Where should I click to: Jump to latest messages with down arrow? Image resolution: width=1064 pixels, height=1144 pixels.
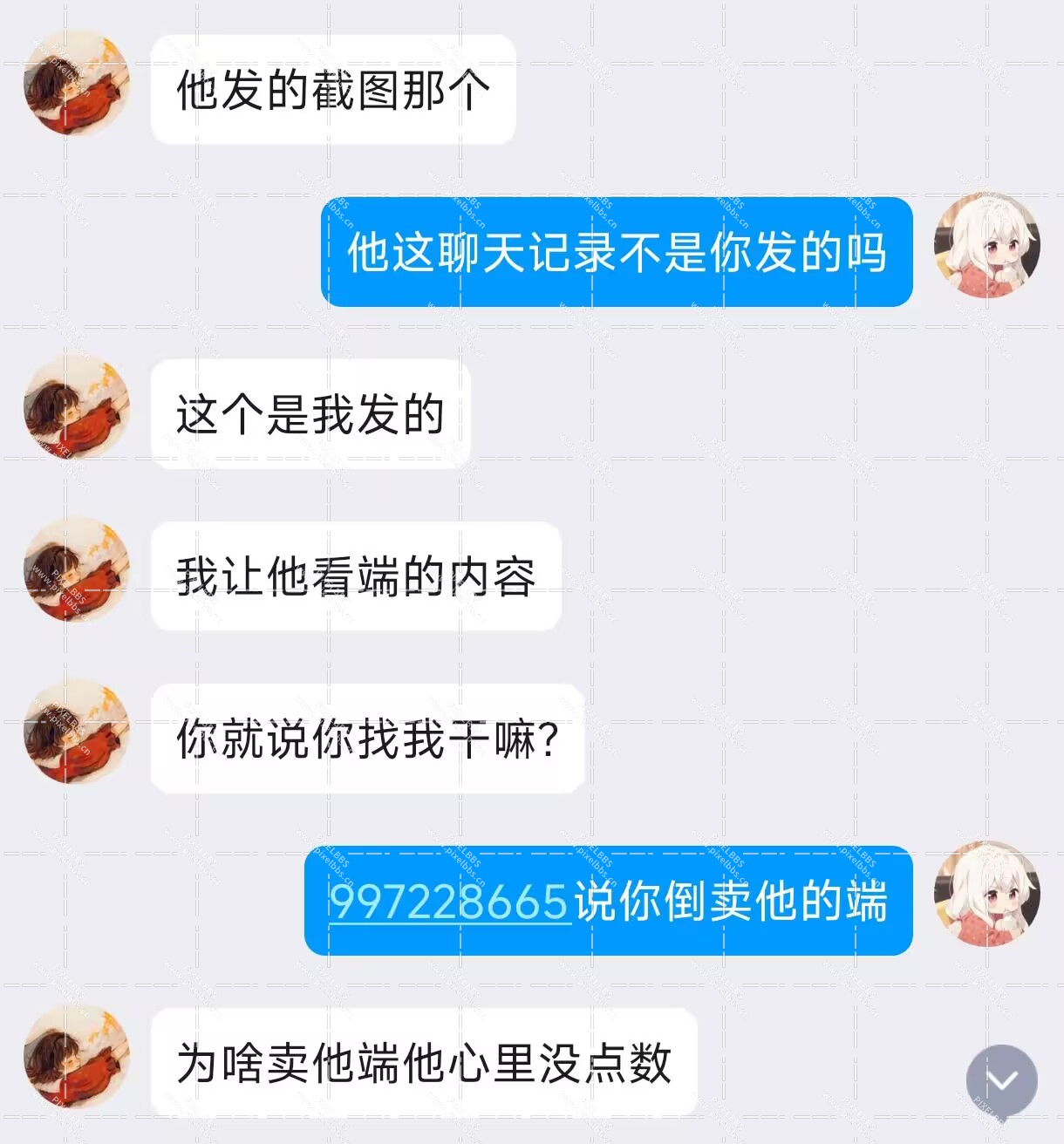1001,1081
